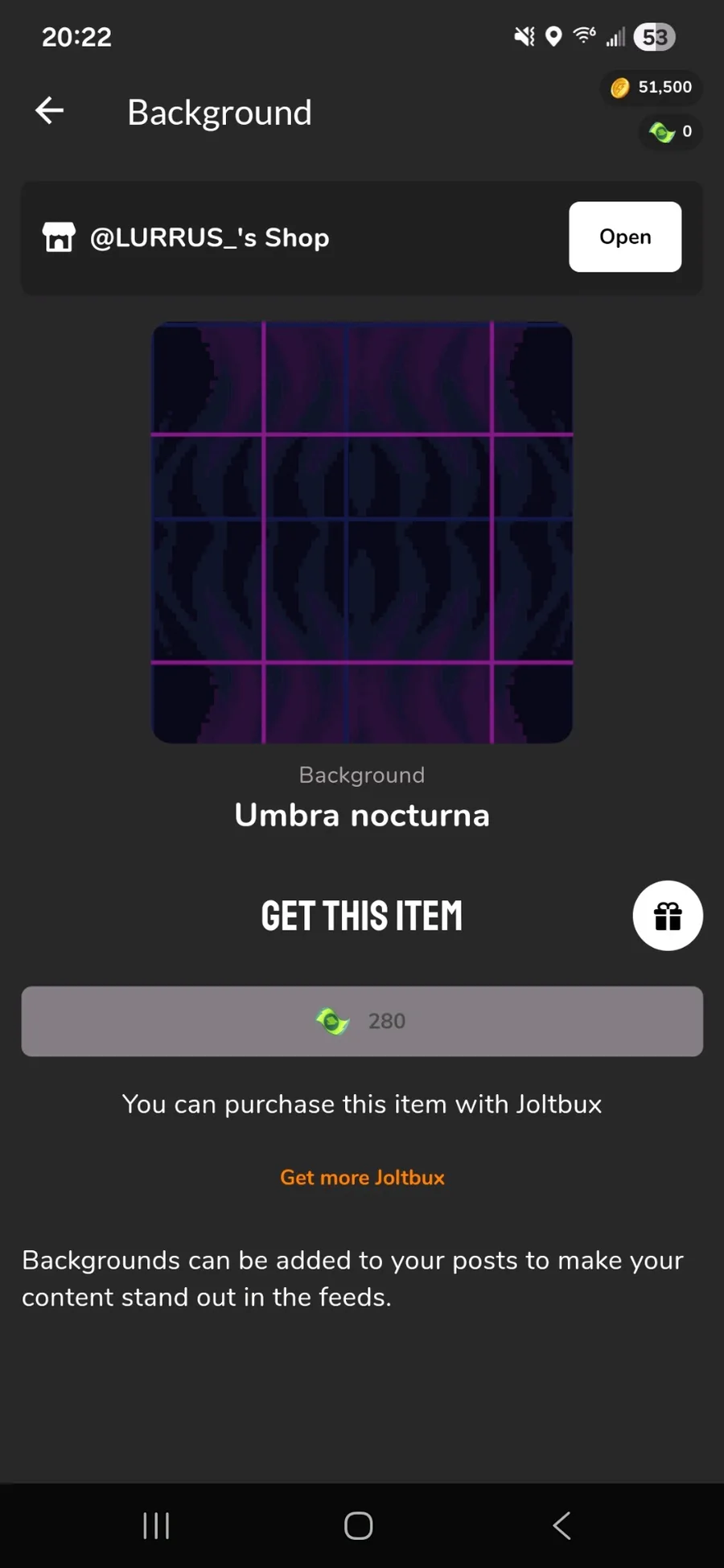Open @LURRUS_'s Shop
The width and height of the screenshot is (724, 1568).
(625, 237)
